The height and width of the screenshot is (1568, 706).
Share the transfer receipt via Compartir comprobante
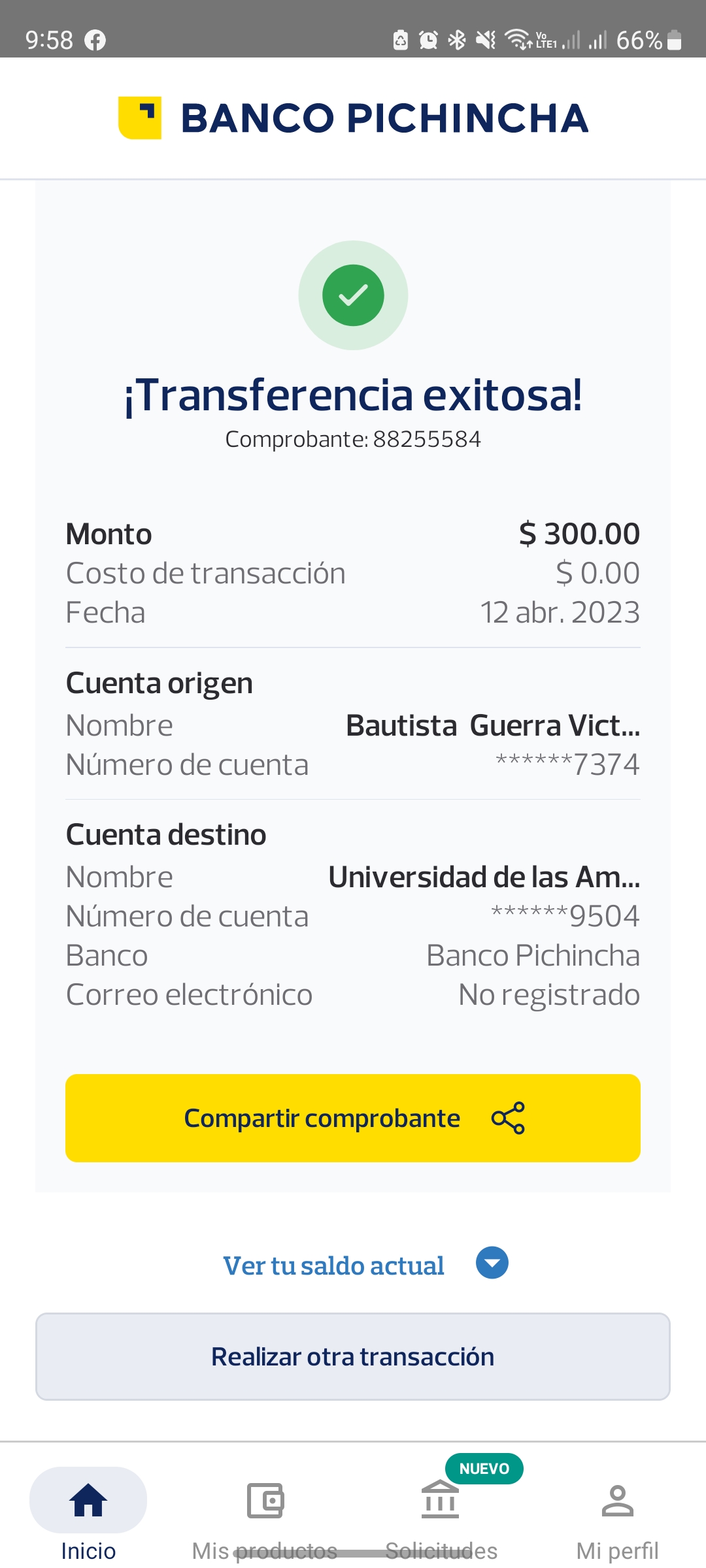point(353,1118)
